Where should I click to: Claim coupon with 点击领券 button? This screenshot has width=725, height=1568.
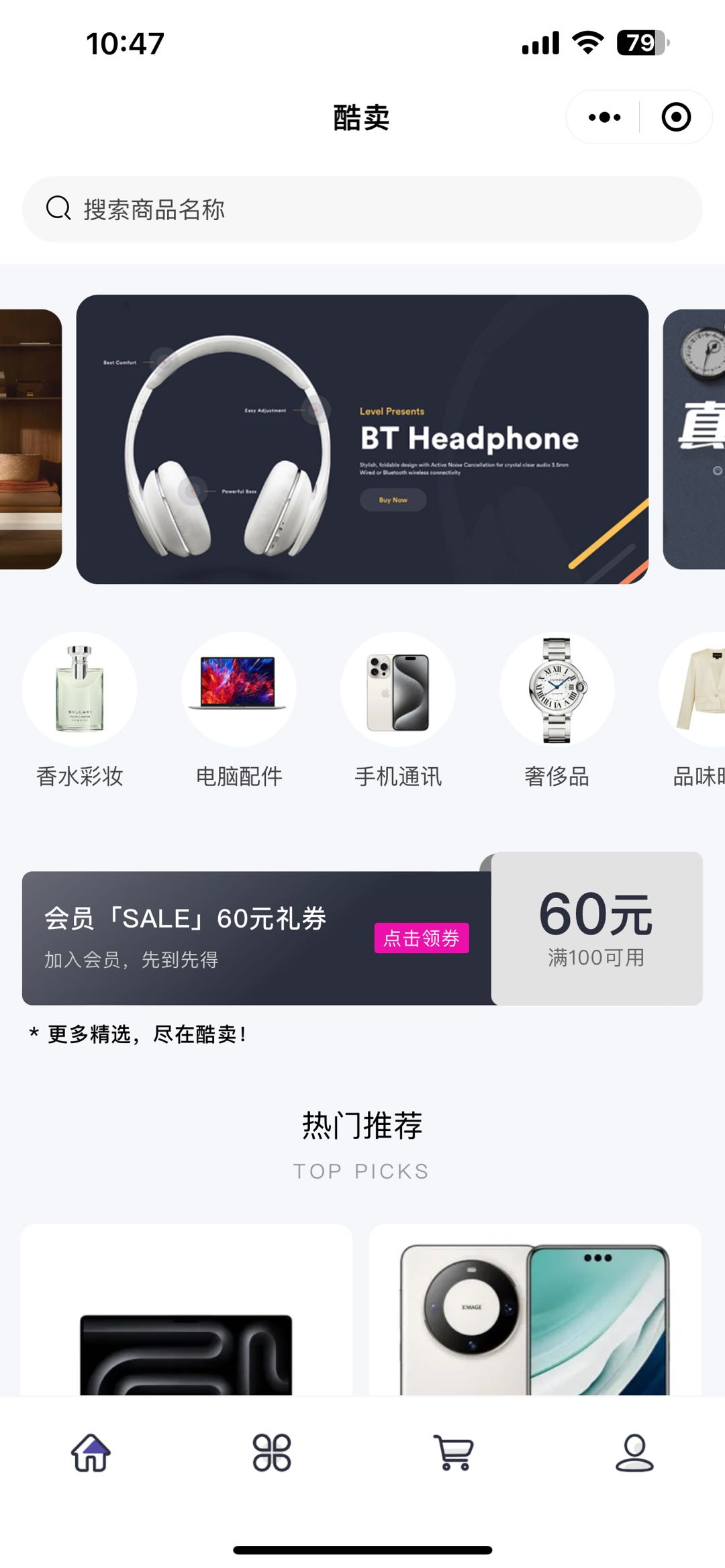coord(422,938)
